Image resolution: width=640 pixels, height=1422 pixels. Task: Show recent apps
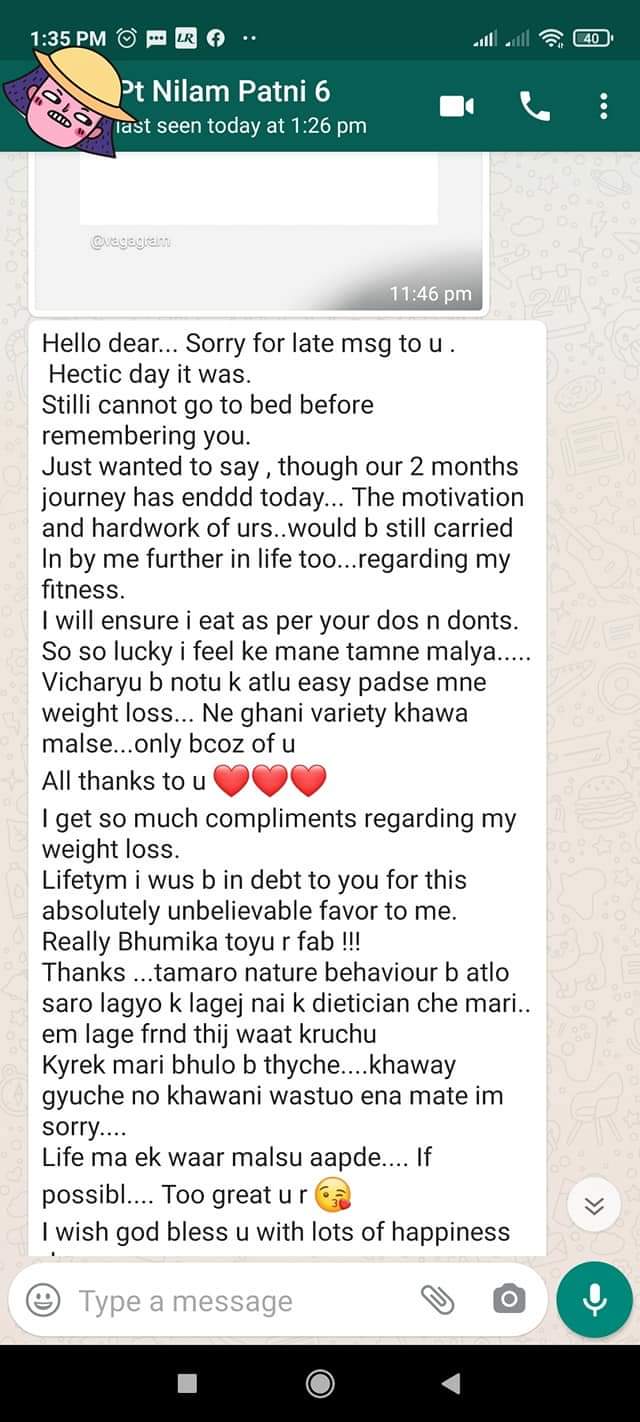tap(187, 1383)
